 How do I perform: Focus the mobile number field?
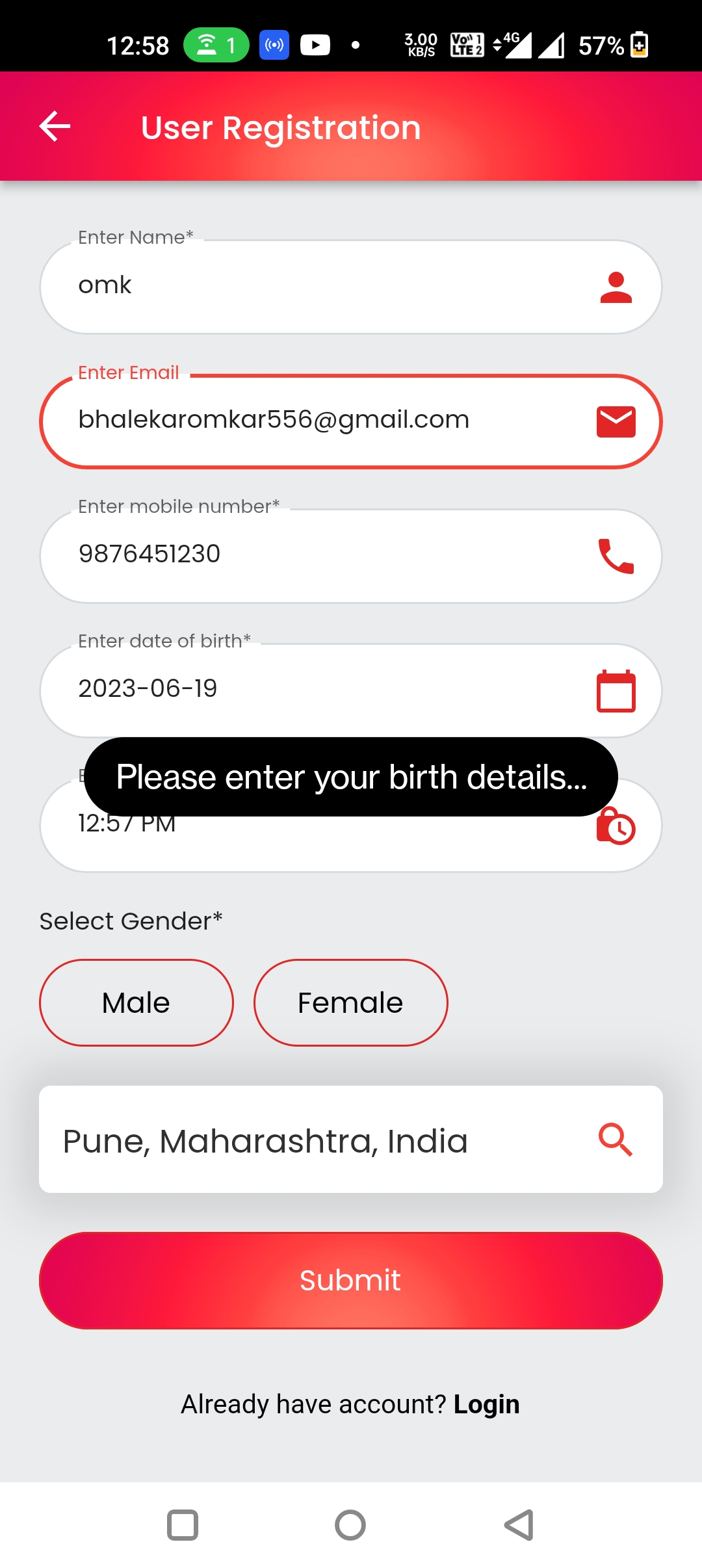point(325,555)
